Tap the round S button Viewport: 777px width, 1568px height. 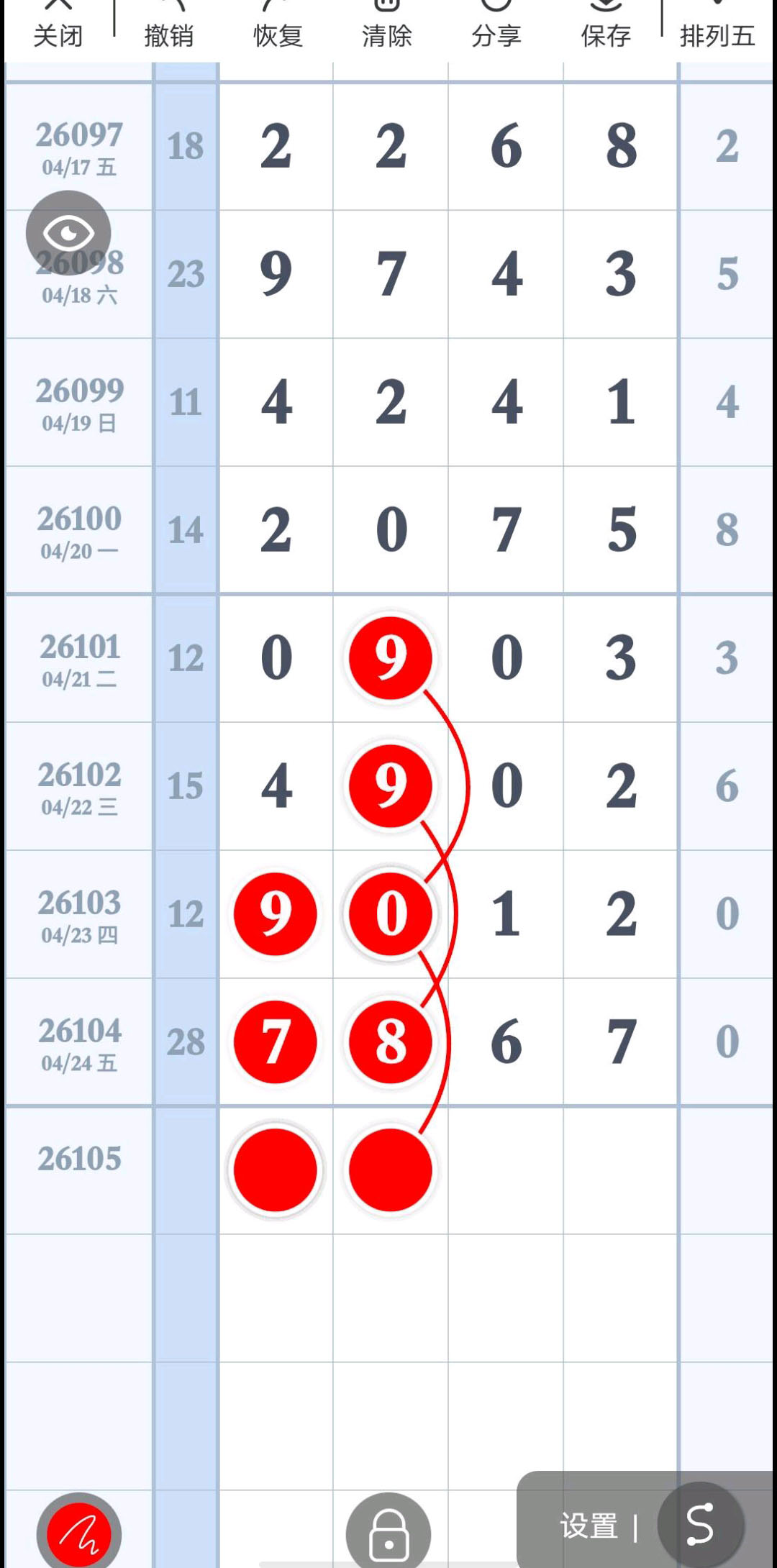point(700,1524)
